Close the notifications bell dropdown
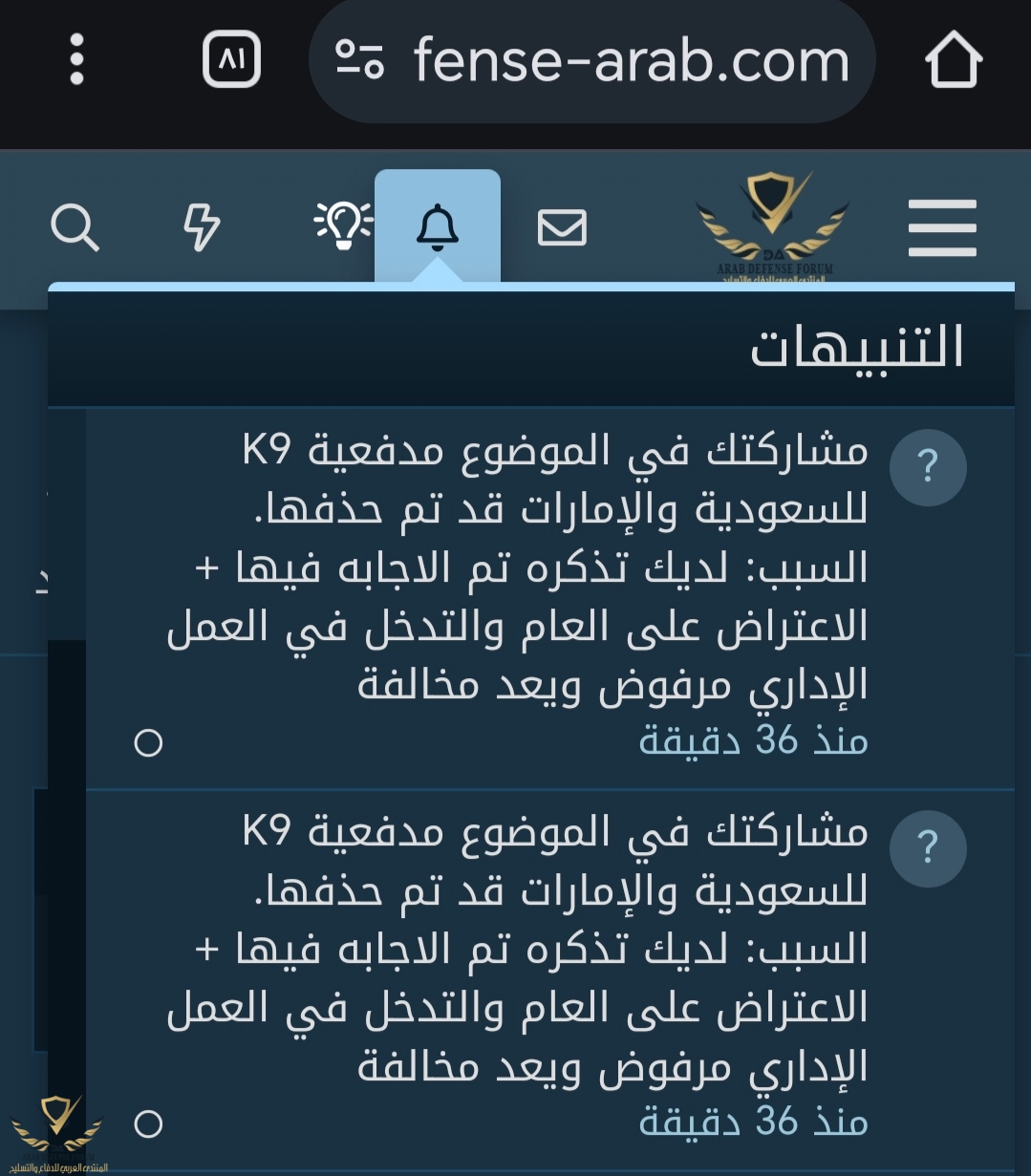 [438, 227]
